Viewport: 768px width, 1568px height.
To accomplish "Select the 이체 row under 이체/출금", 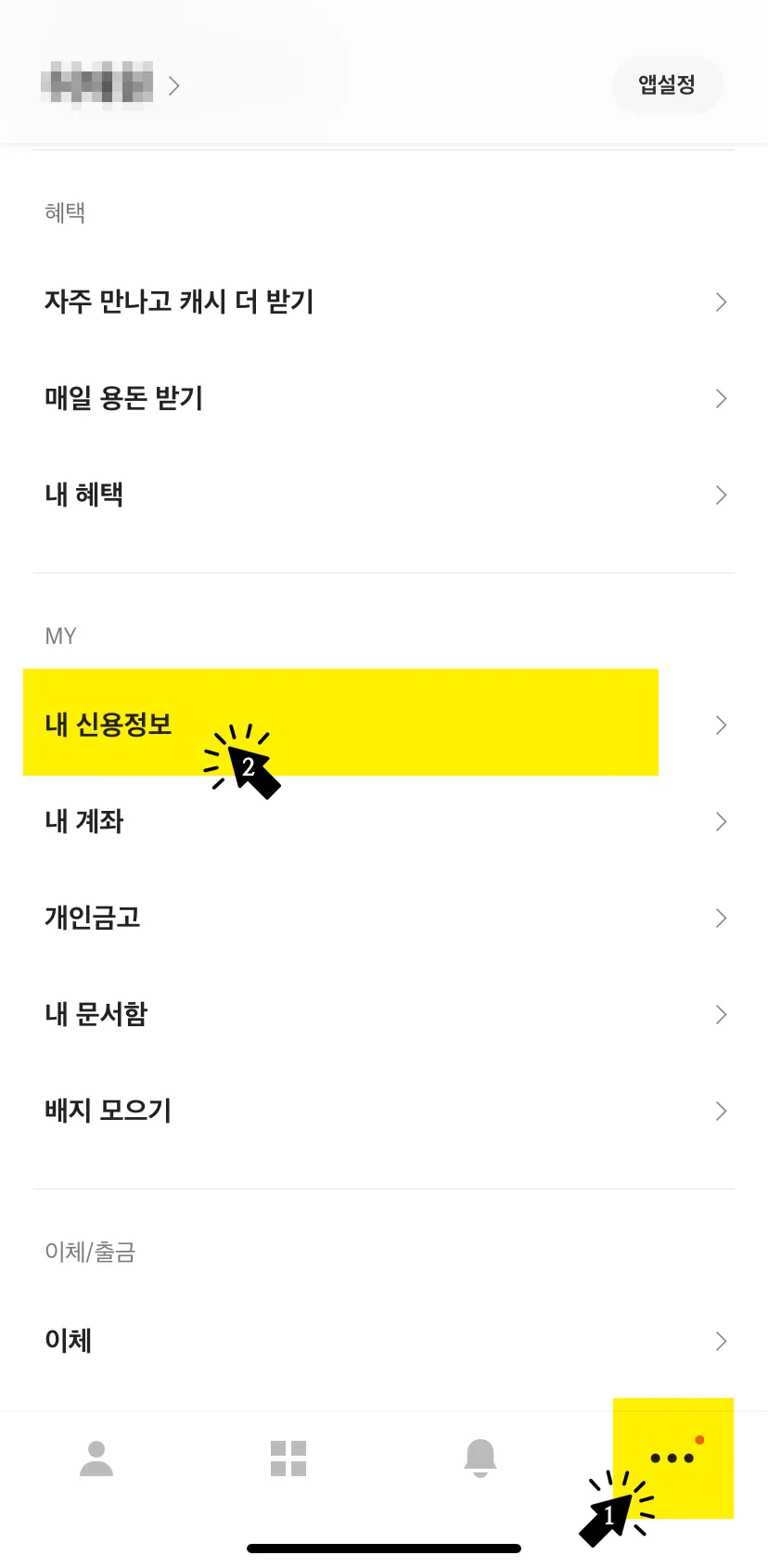I will tap(67, 1340).
